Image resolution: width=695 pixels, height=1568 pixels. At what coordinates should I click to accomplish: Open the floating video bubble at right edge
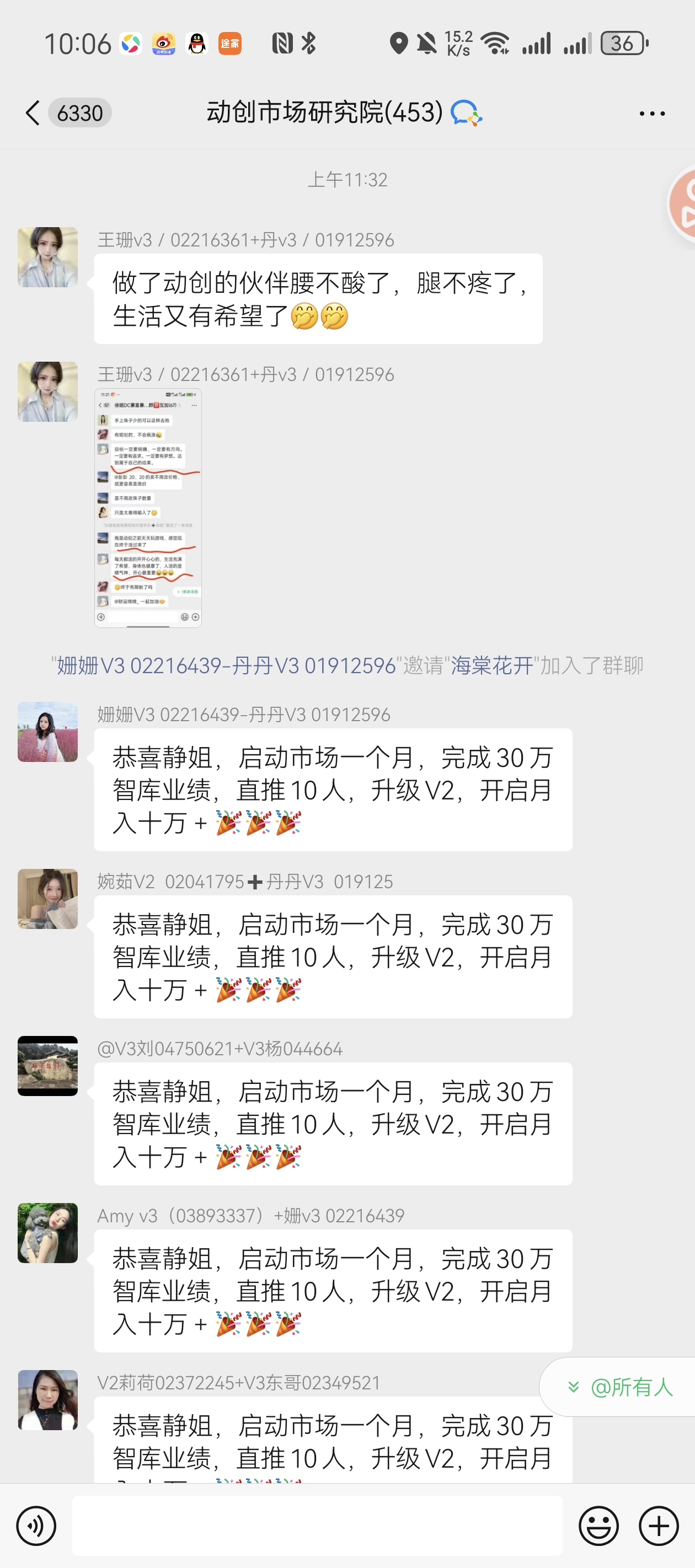(x=683, y=204)
